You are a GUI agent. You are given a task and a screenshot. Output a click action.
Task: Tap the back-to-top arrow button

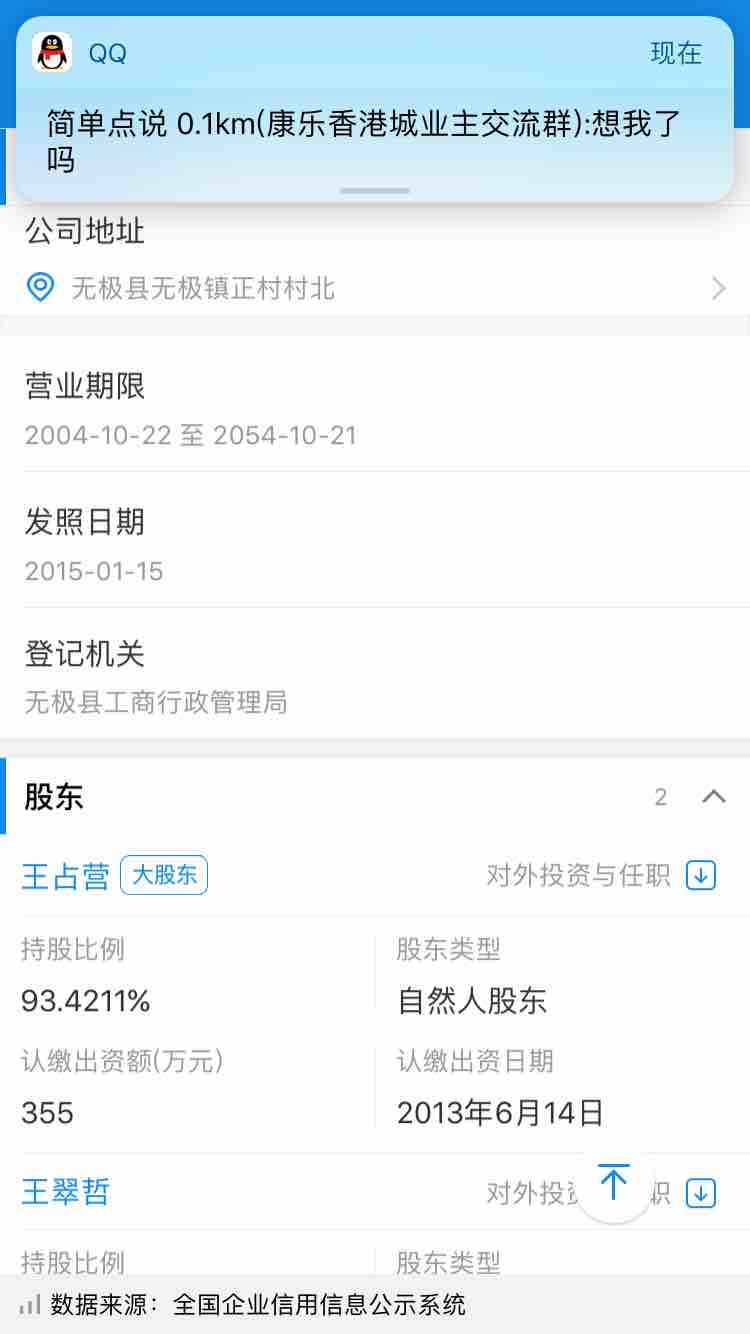click(x=614, y=1184)
